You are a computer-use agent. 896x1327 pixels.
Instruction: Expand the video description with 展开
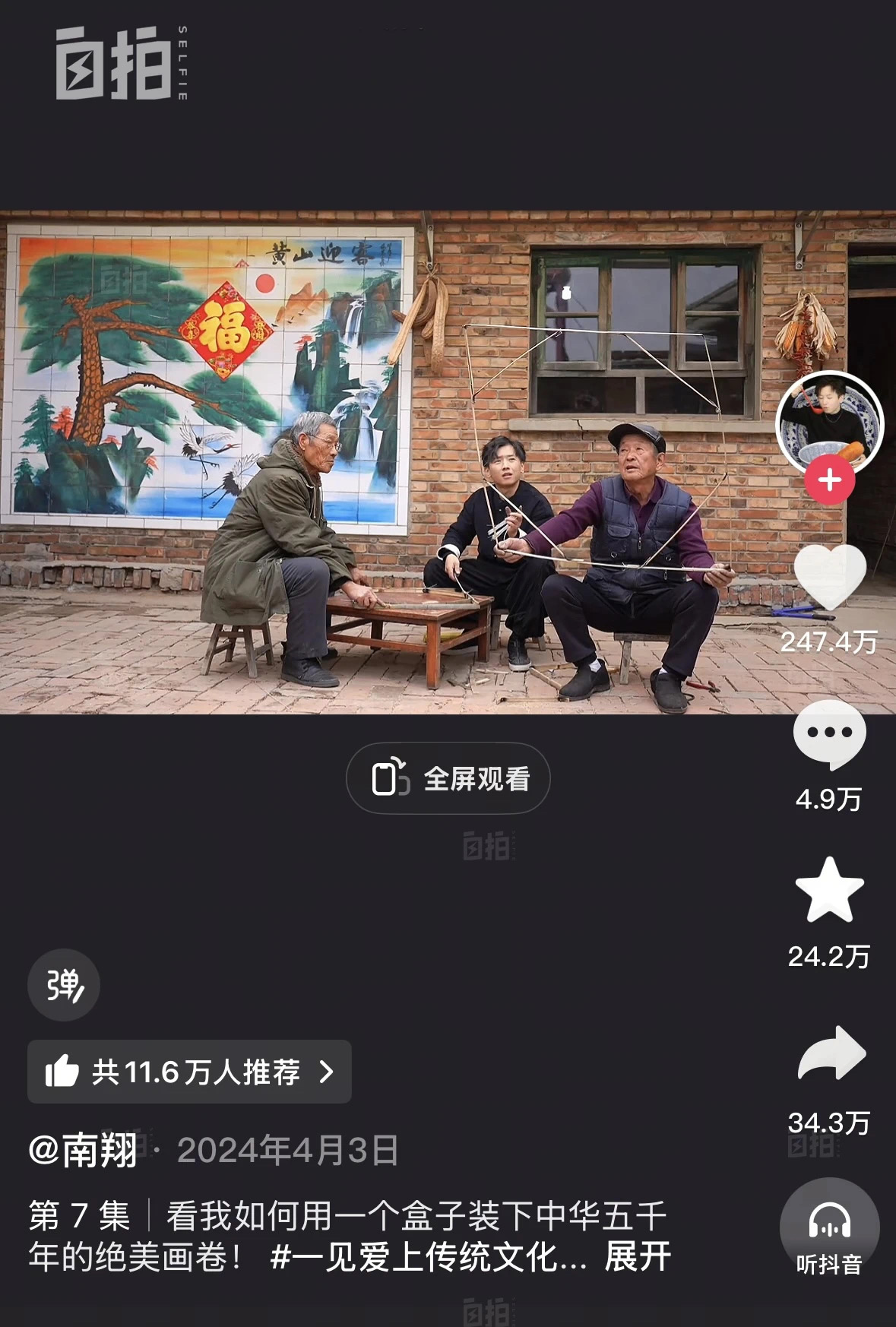coord(637,1257)
